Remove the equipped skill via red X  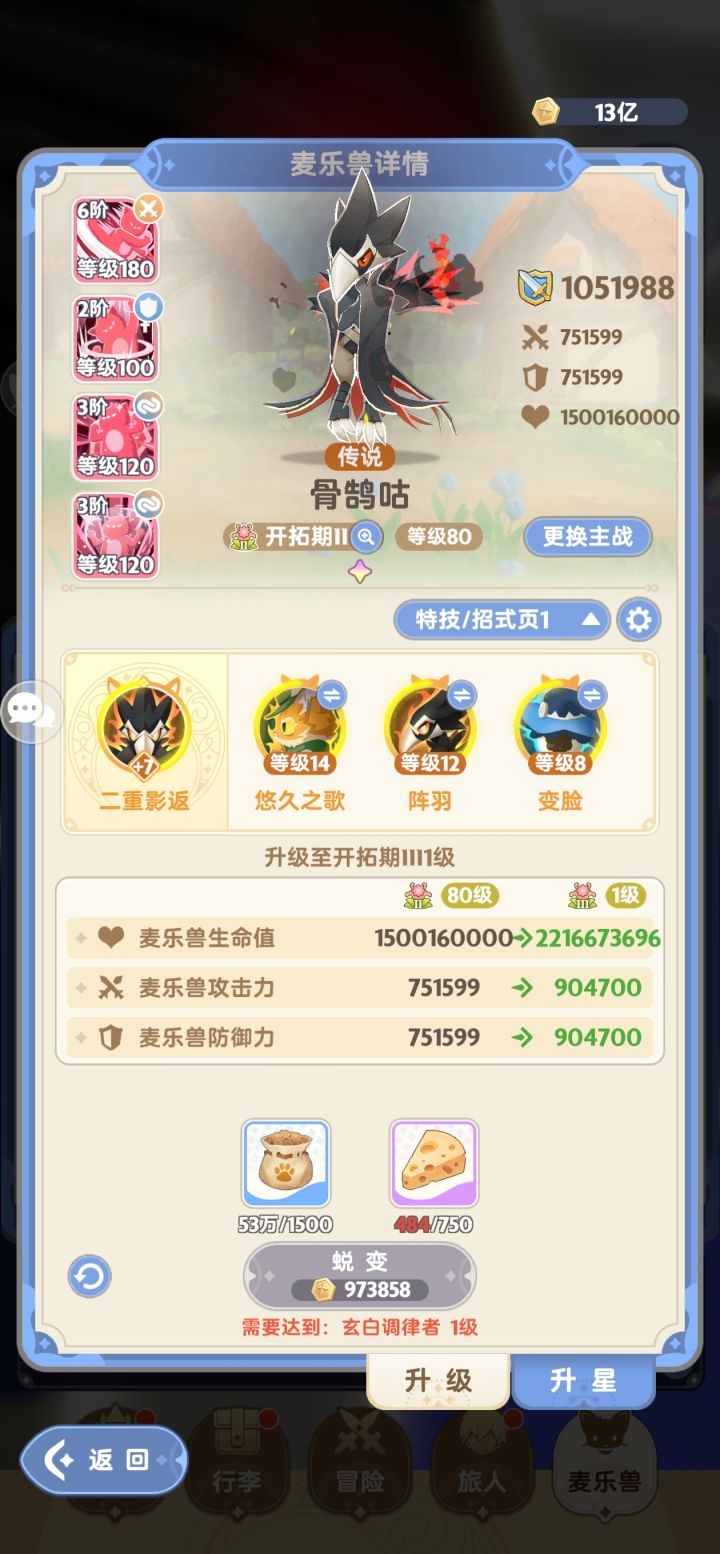(149, 209)
